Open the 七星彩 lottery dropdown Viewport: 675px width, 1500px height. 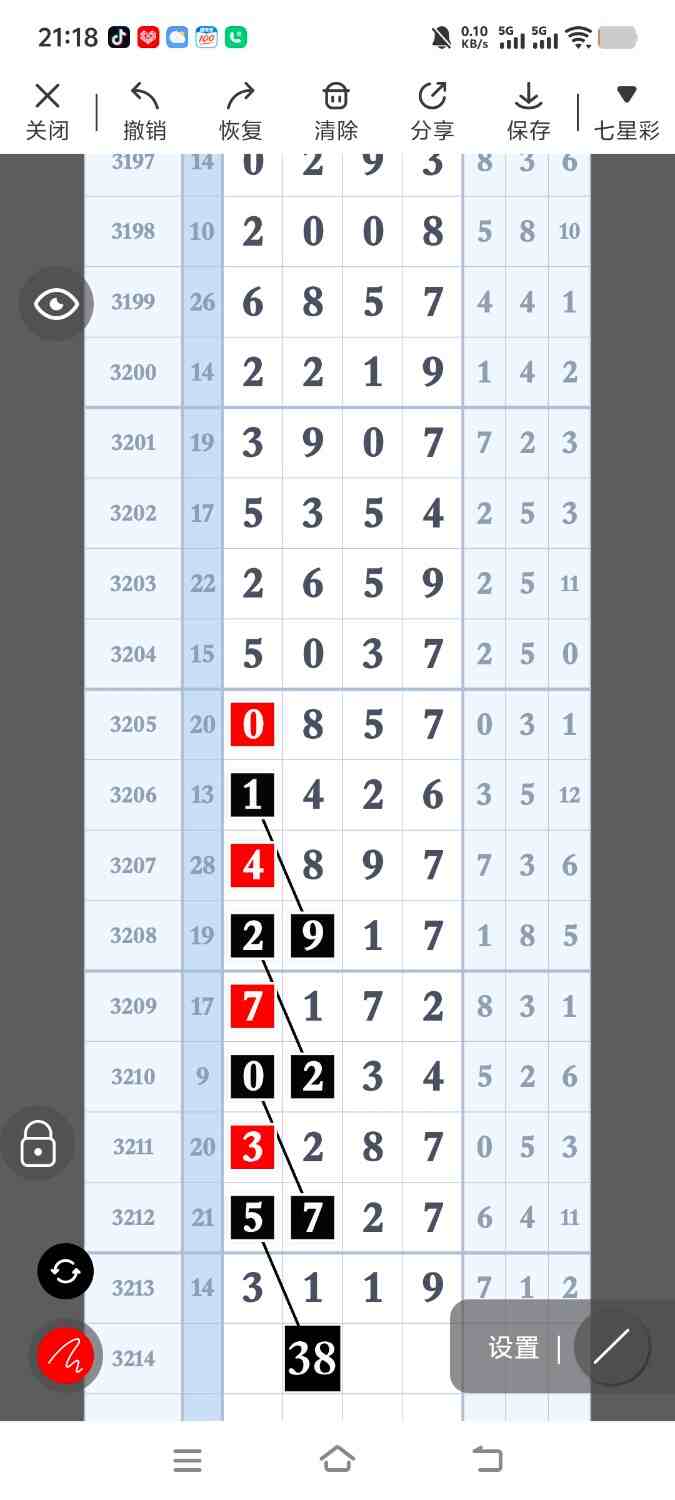pos(626,111)
